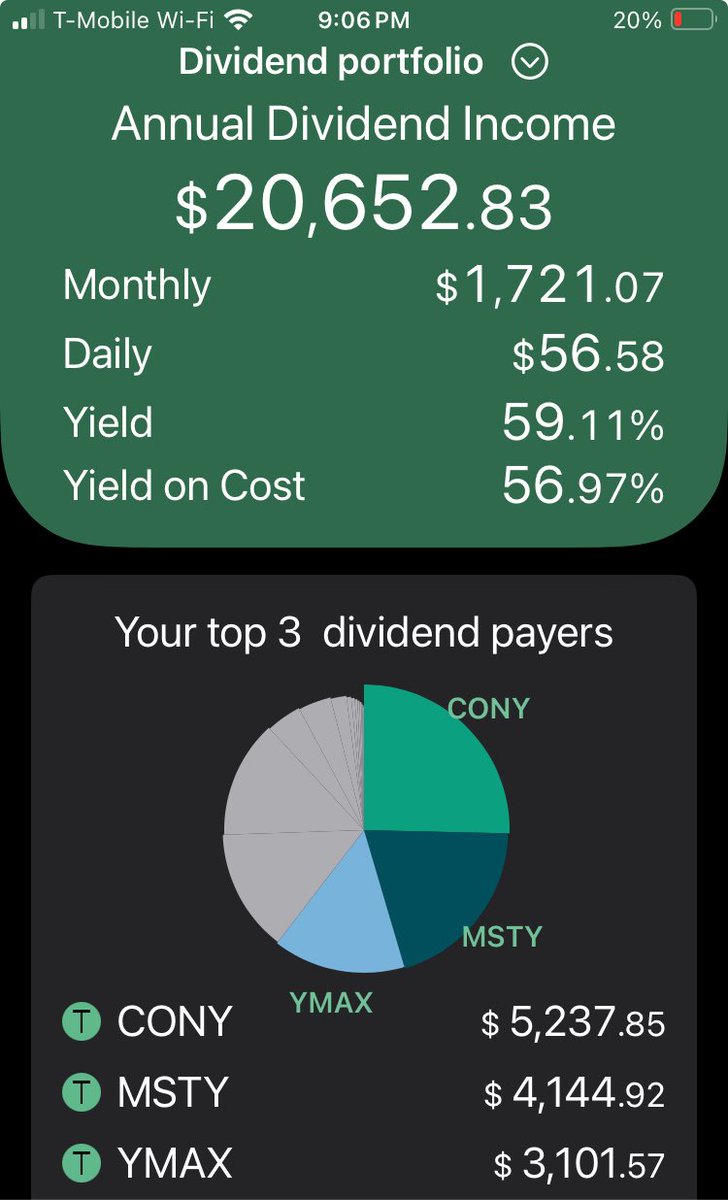This screenshot has width=728, height=1200.
Task: Open the Dividend portfolio dropdown selector
Action: tap(364, 62)
